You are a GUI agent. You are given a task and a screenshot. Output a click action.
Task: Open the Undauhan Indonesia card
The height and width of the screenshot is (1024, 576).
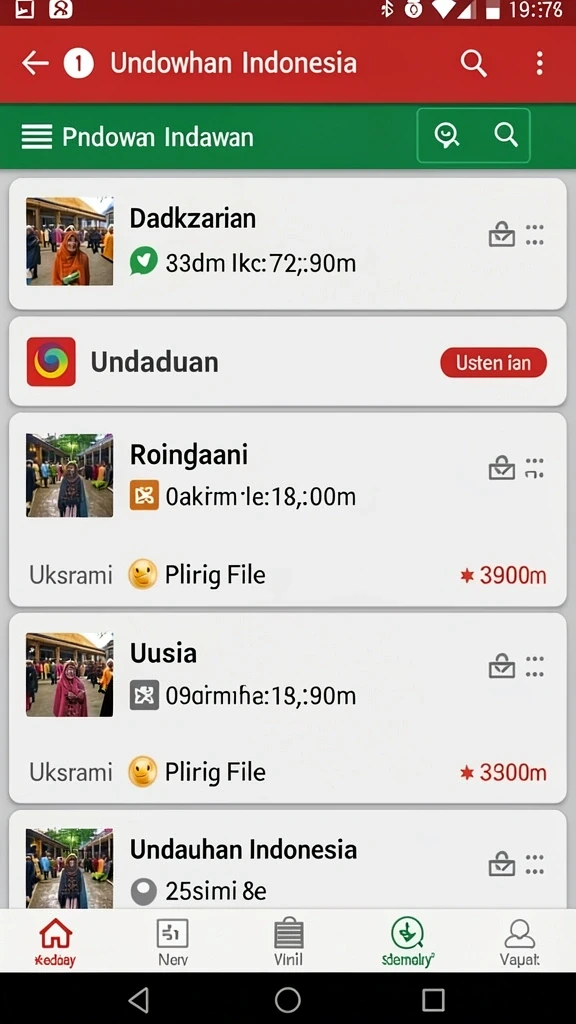[287, 859]
